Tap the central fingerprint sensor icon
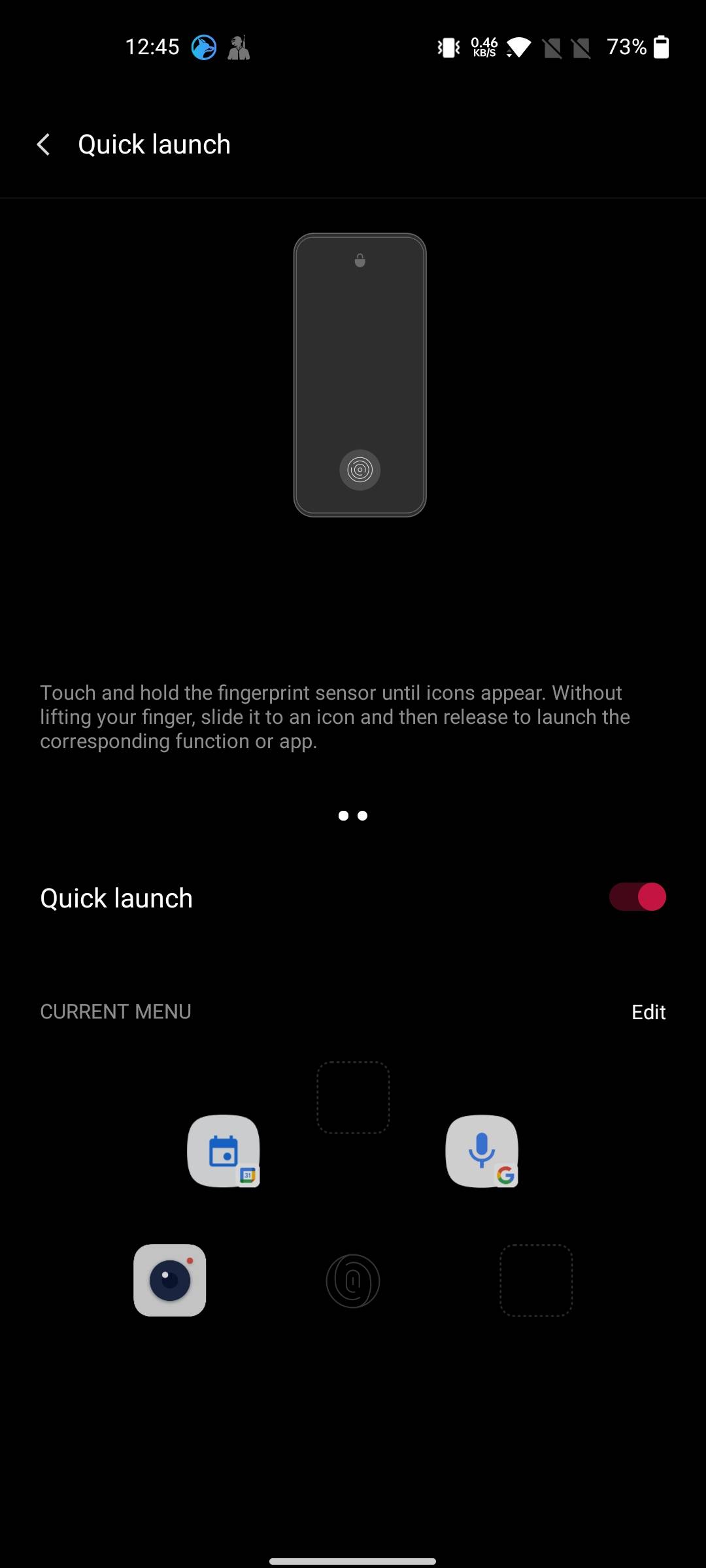 click(x=353, y=1281)
